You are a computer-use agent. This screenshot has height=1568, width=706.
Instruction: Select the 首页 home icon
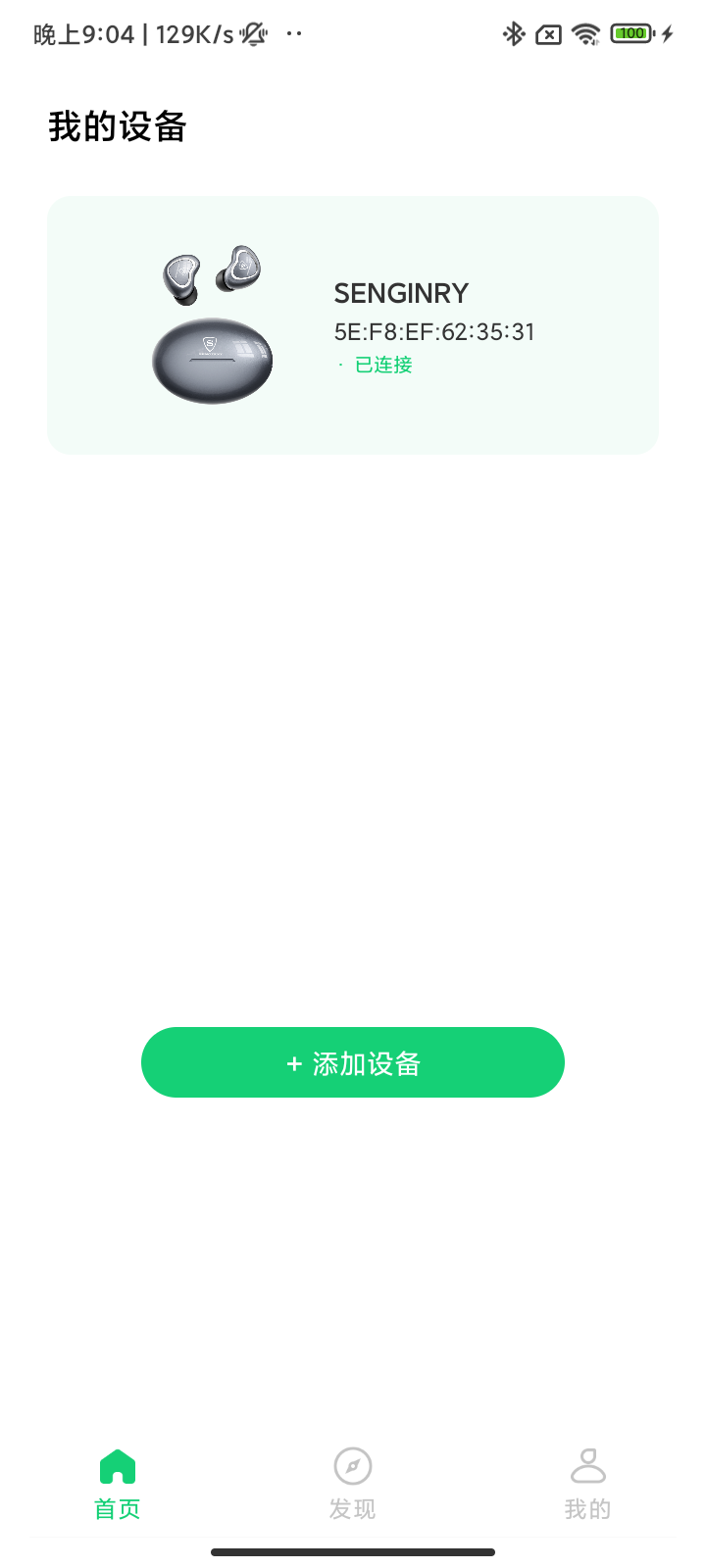[x=116, y=1465]
